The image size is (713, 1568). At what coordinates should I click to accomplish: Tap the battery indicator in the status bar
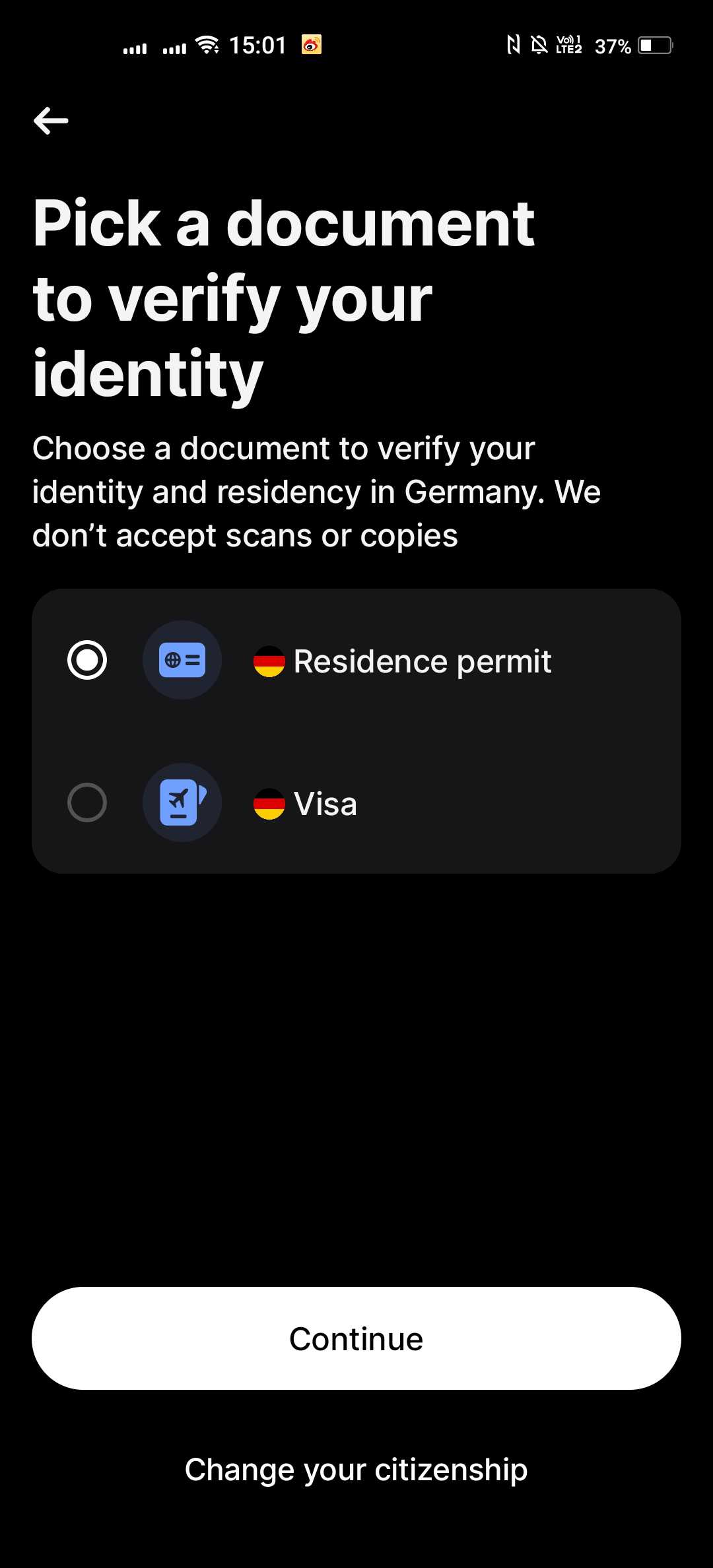click(653, 46)
